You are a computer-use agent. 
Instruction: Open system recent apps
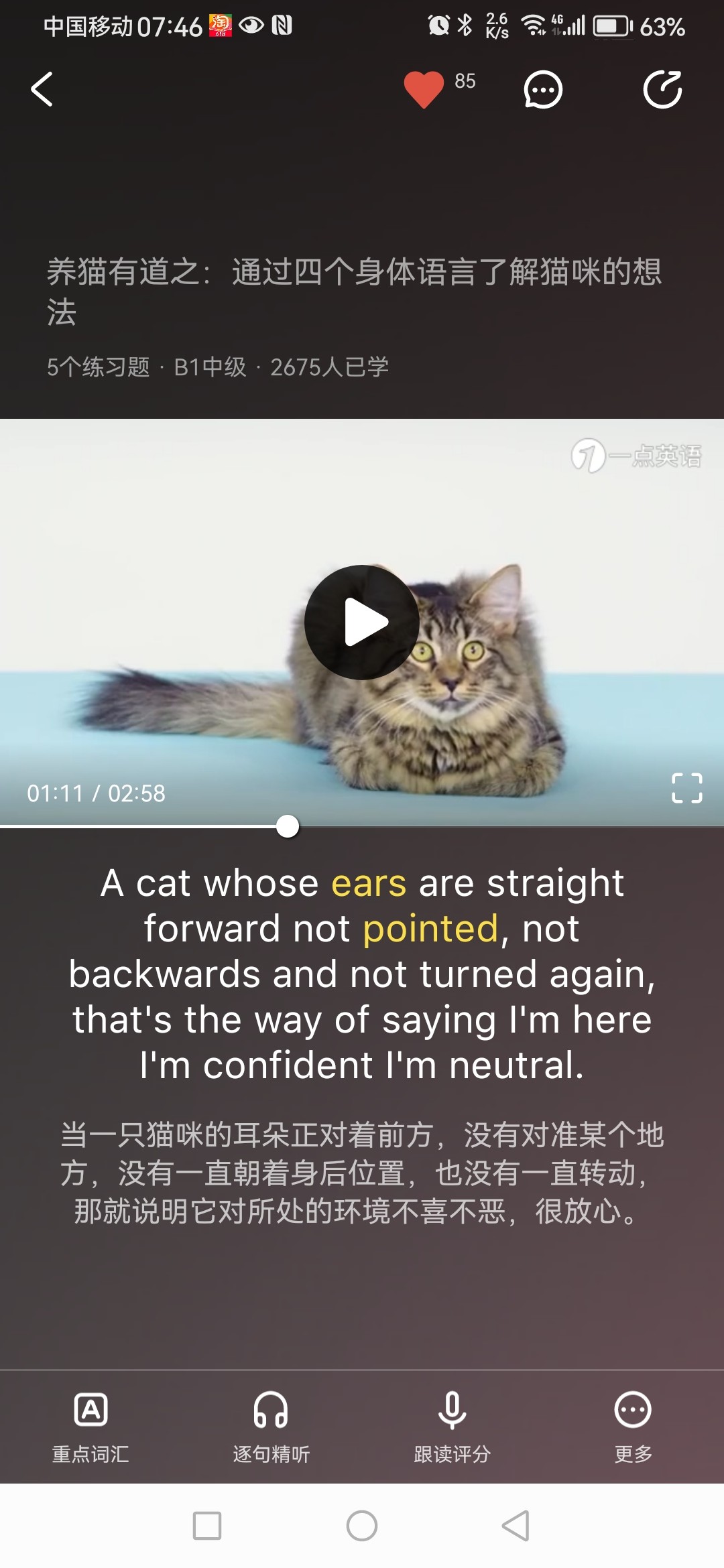point(207,1526)
